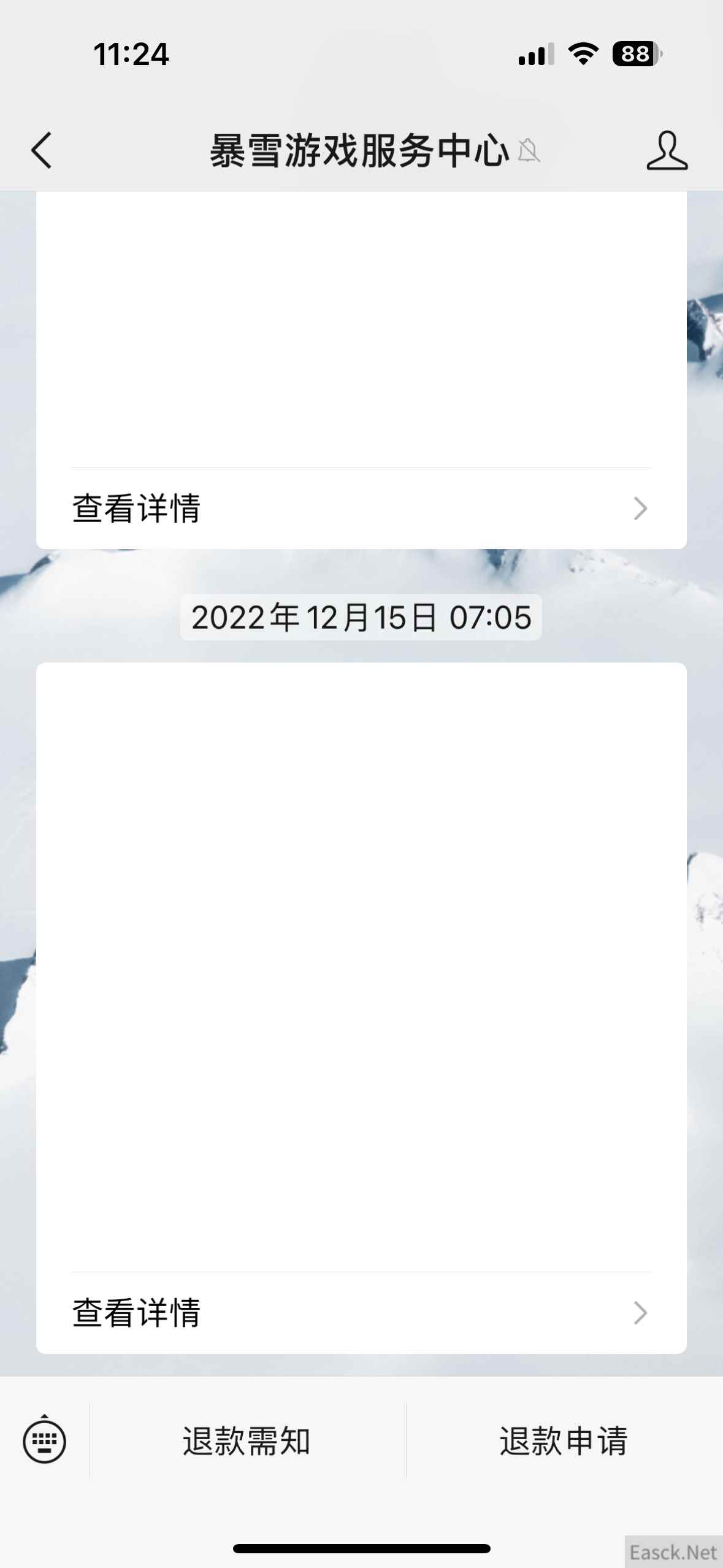This screenshot has height=1568, width=723.
Task: Open 查看详情 for the 07:05 message
Action: pos(361,1313)
